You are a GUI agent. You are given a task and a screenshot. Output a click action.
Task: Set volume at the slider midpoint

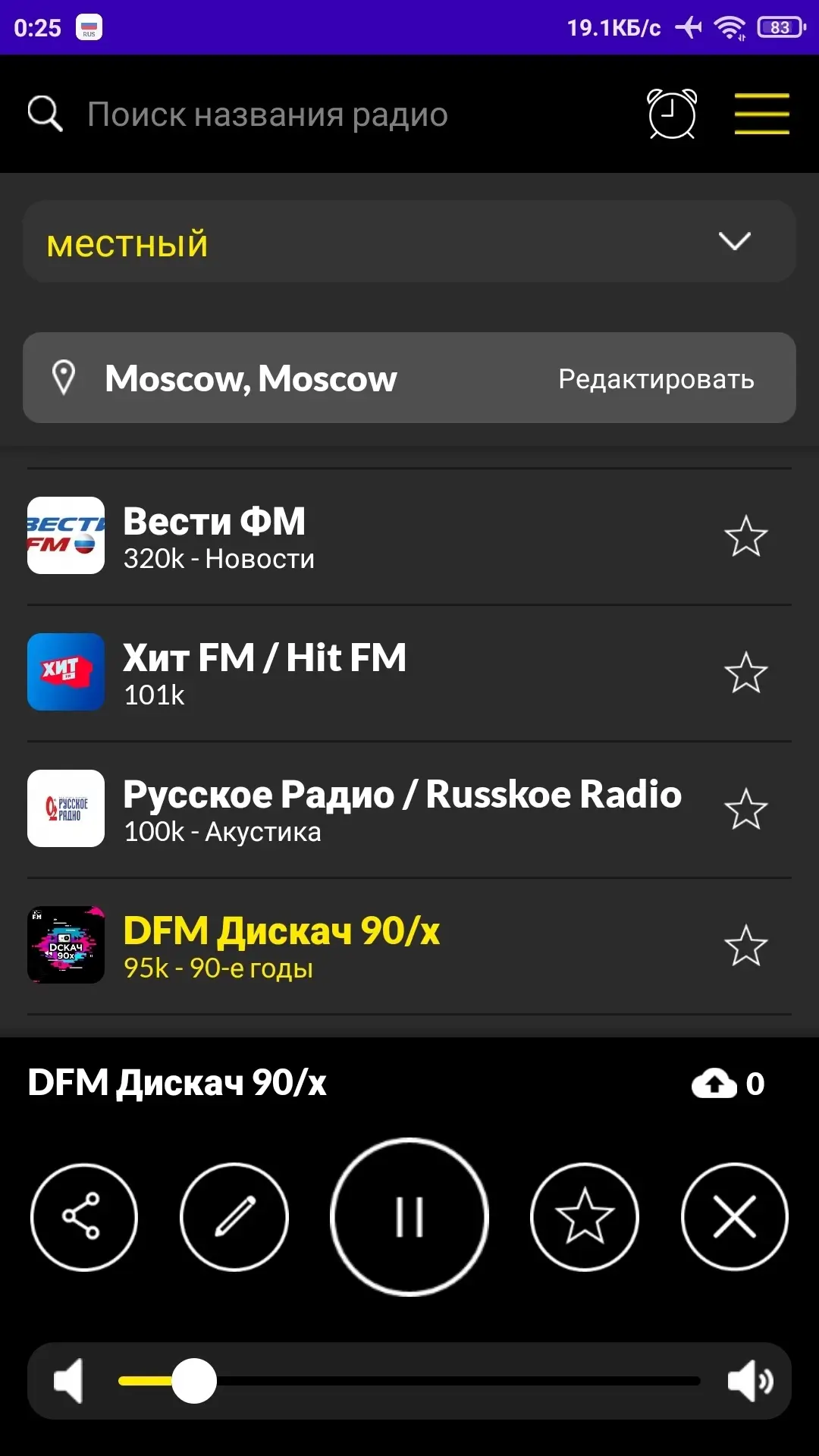(x=409, y=1381)
